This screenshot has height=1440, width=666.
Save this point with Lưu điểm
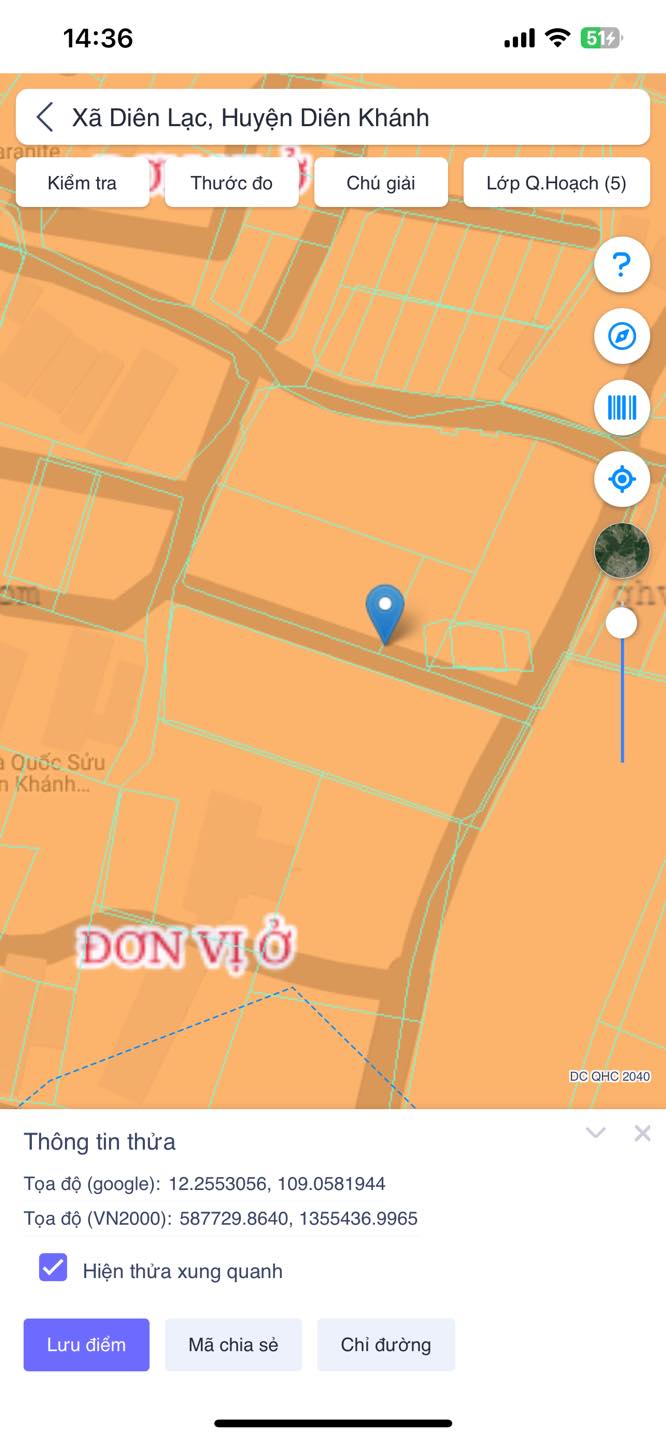[87, 1345]
